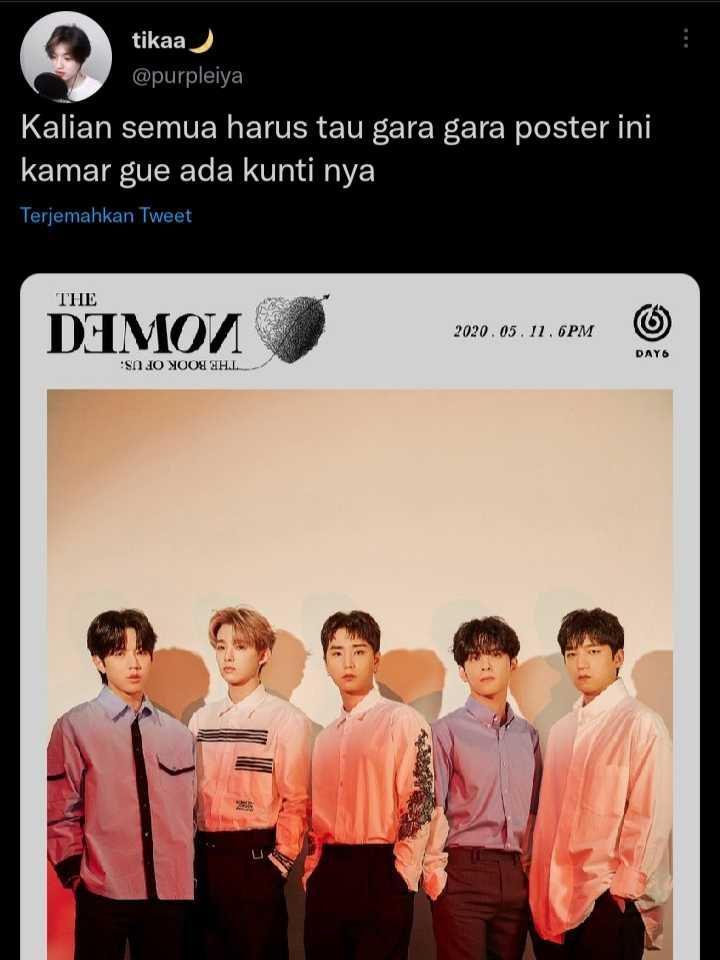Screen dimensions: 720x960
Task: Open the attached DAY6 poster image
Action: click(360, 620)
